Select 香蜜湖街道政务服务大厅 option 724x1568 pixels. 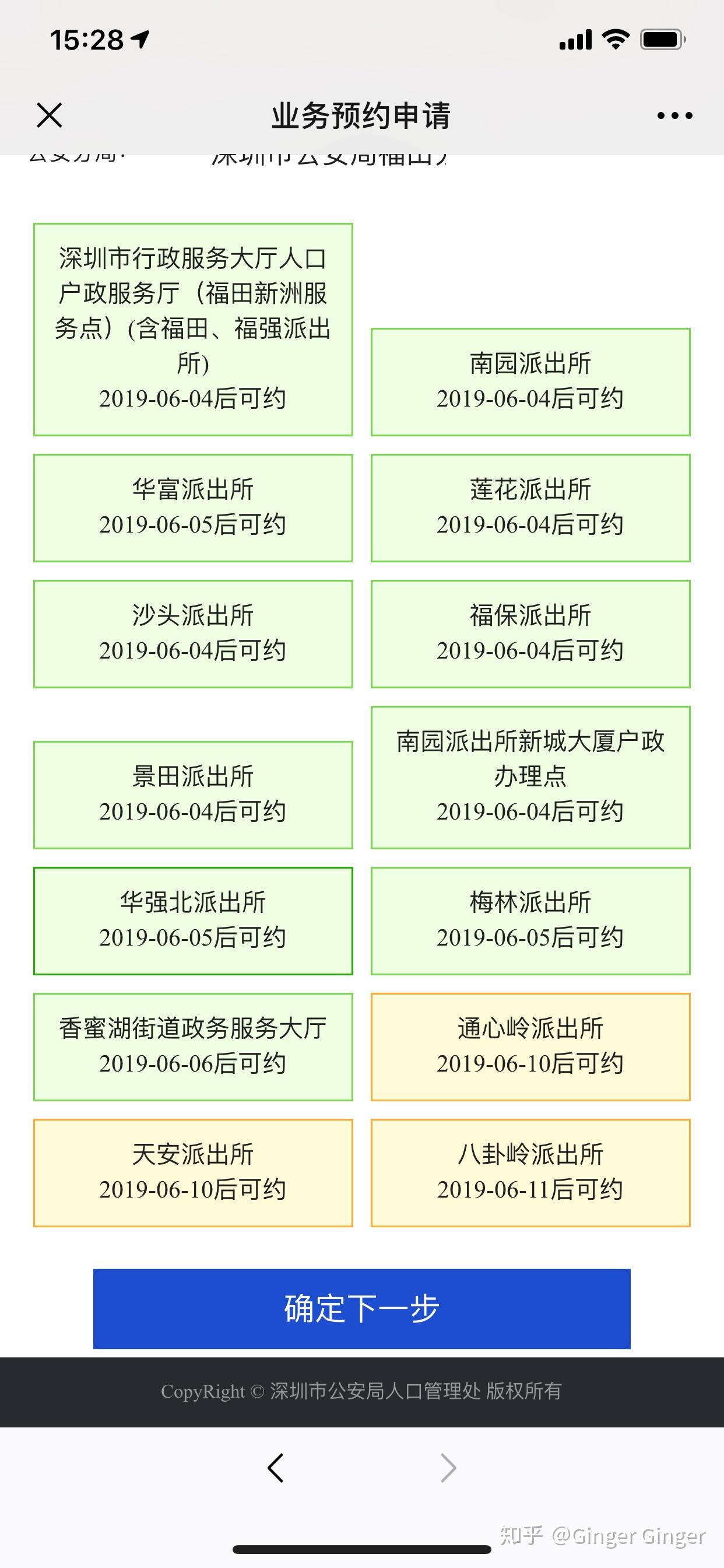coord(193,1046)
